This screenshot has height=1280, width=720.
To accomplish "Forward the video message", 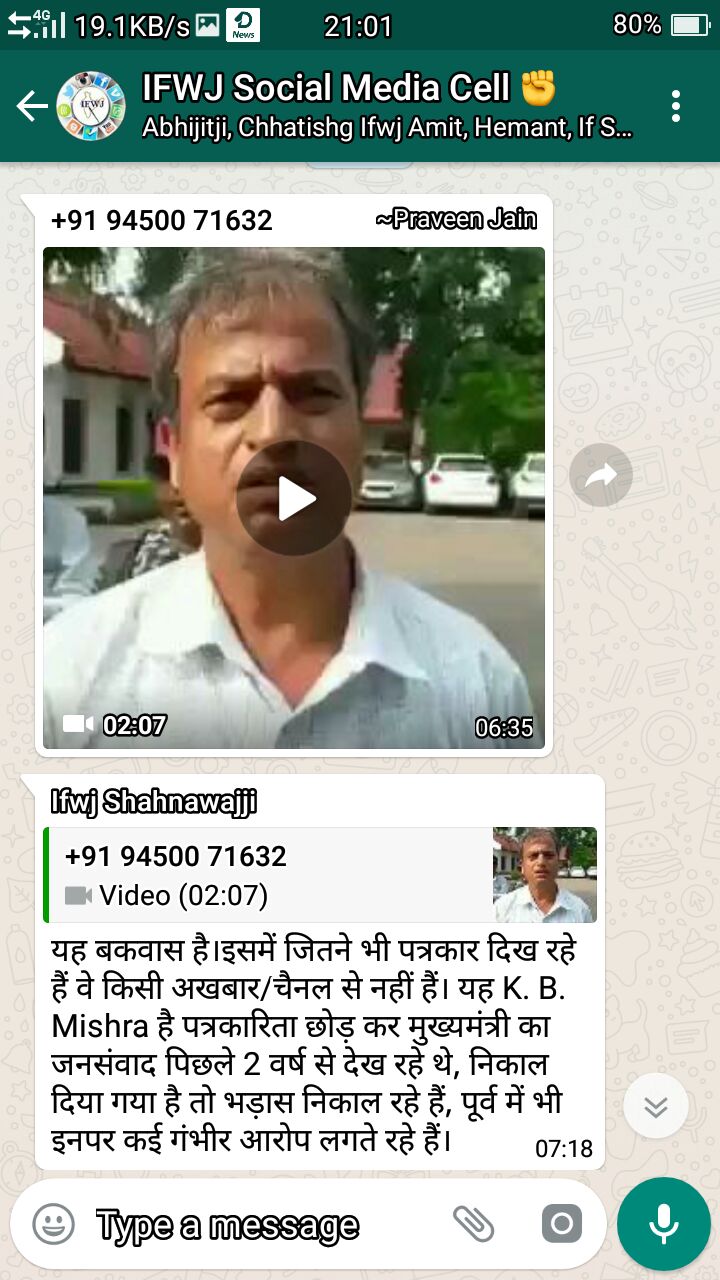I will click(601, 476).
